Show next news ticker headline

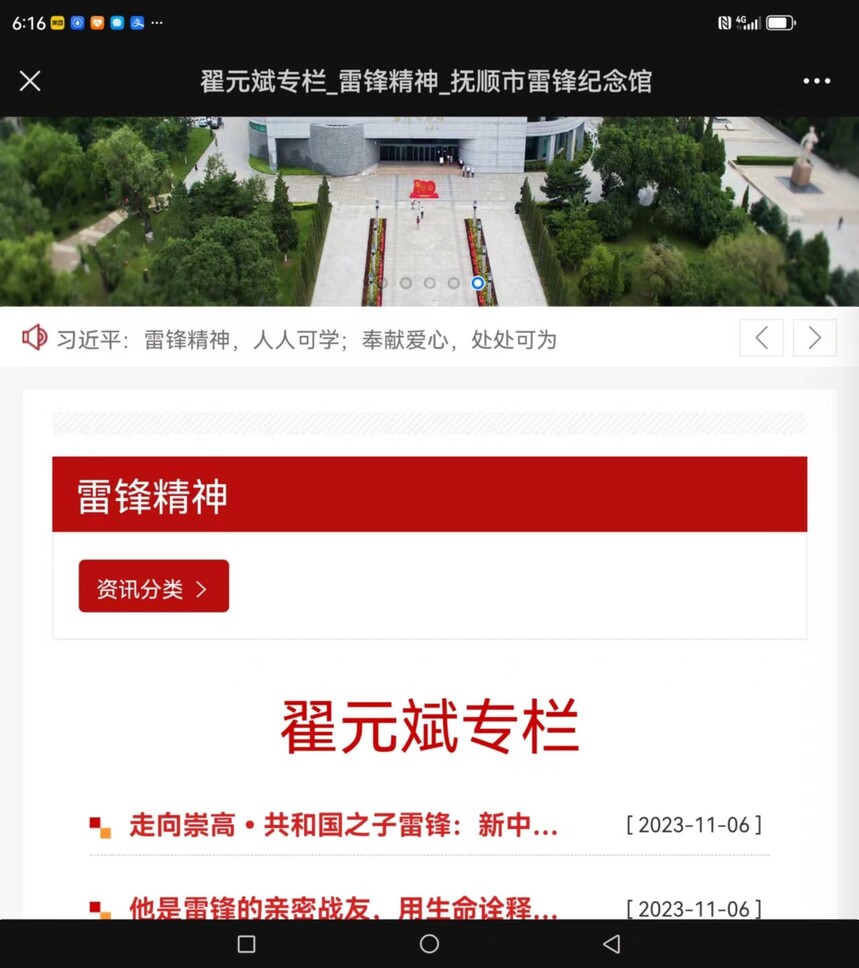tap(814, 338)
